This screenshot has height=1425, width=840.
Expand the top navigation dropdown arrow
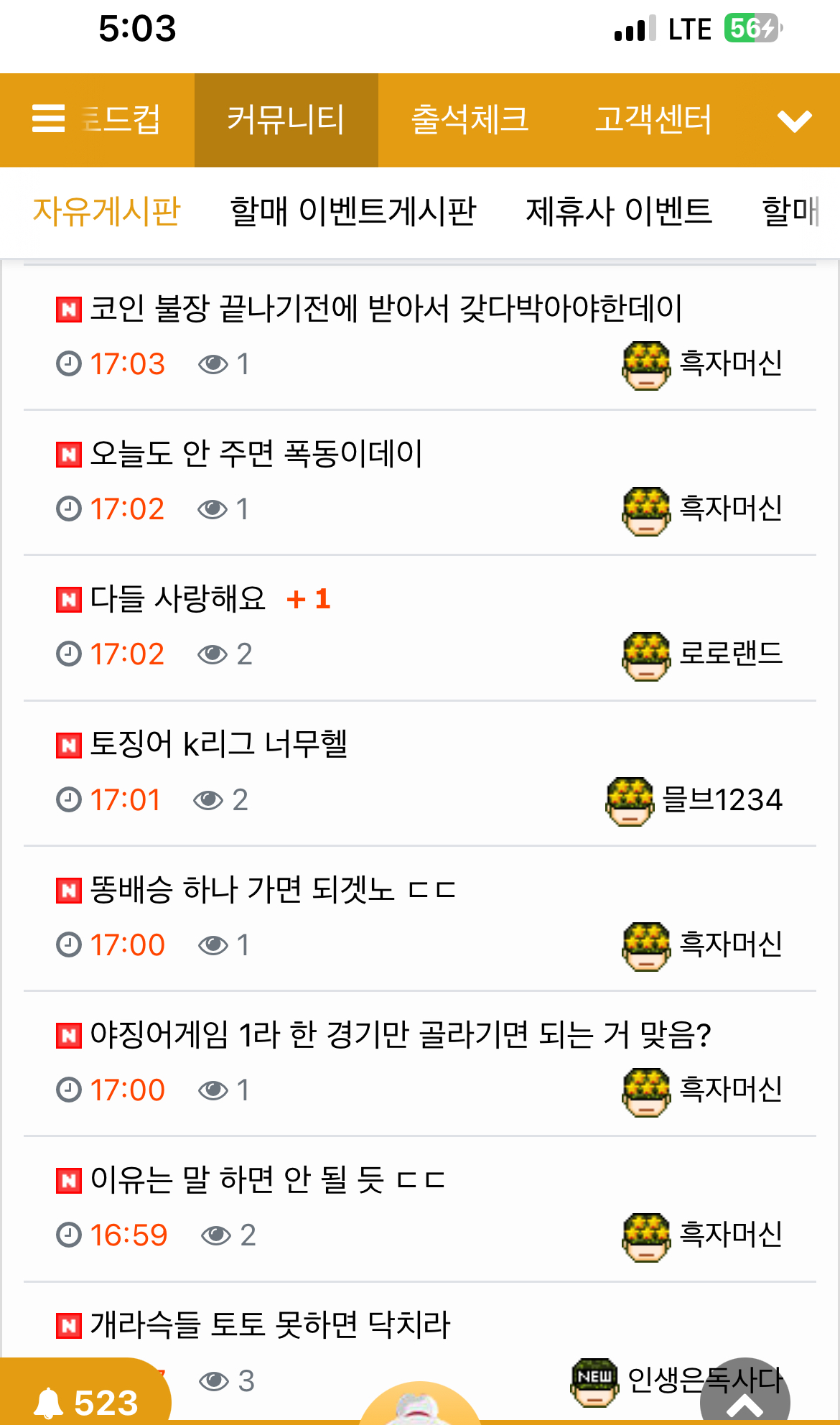pyautogui.click(x=794, y=121)
